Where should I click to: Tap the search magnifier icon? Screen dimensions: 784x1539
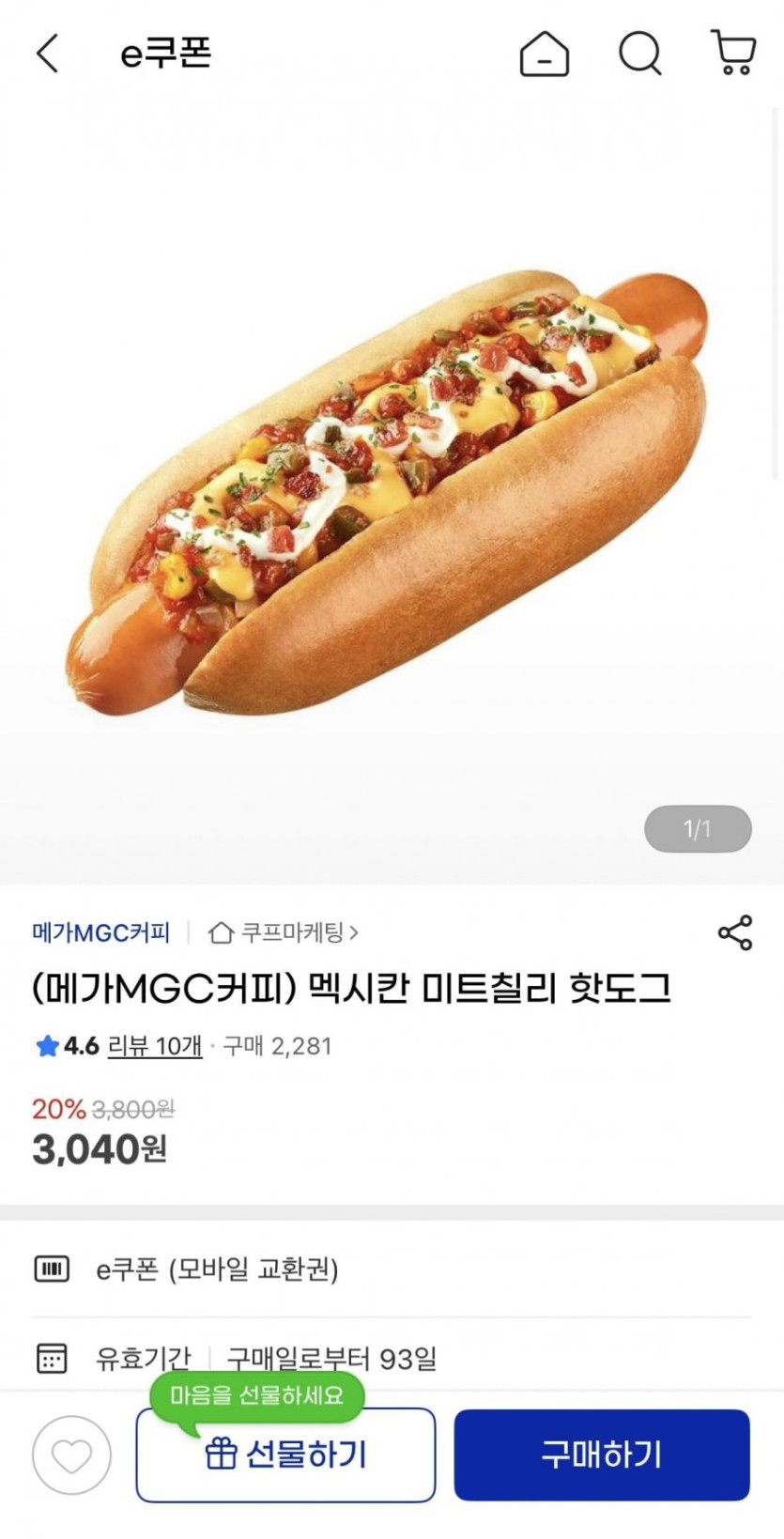(639, 54)
